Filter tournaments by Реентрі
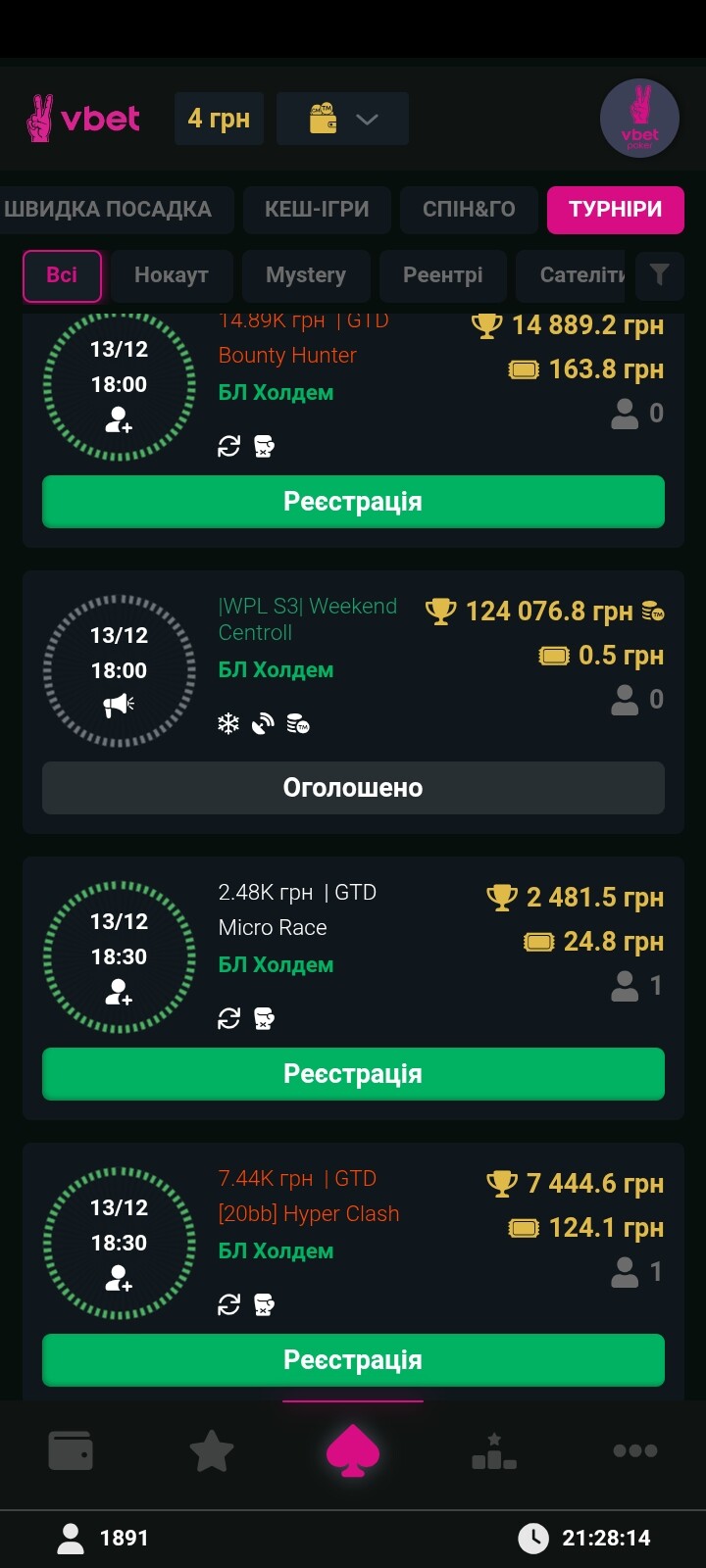The image size is (706, 1568). 442,275
